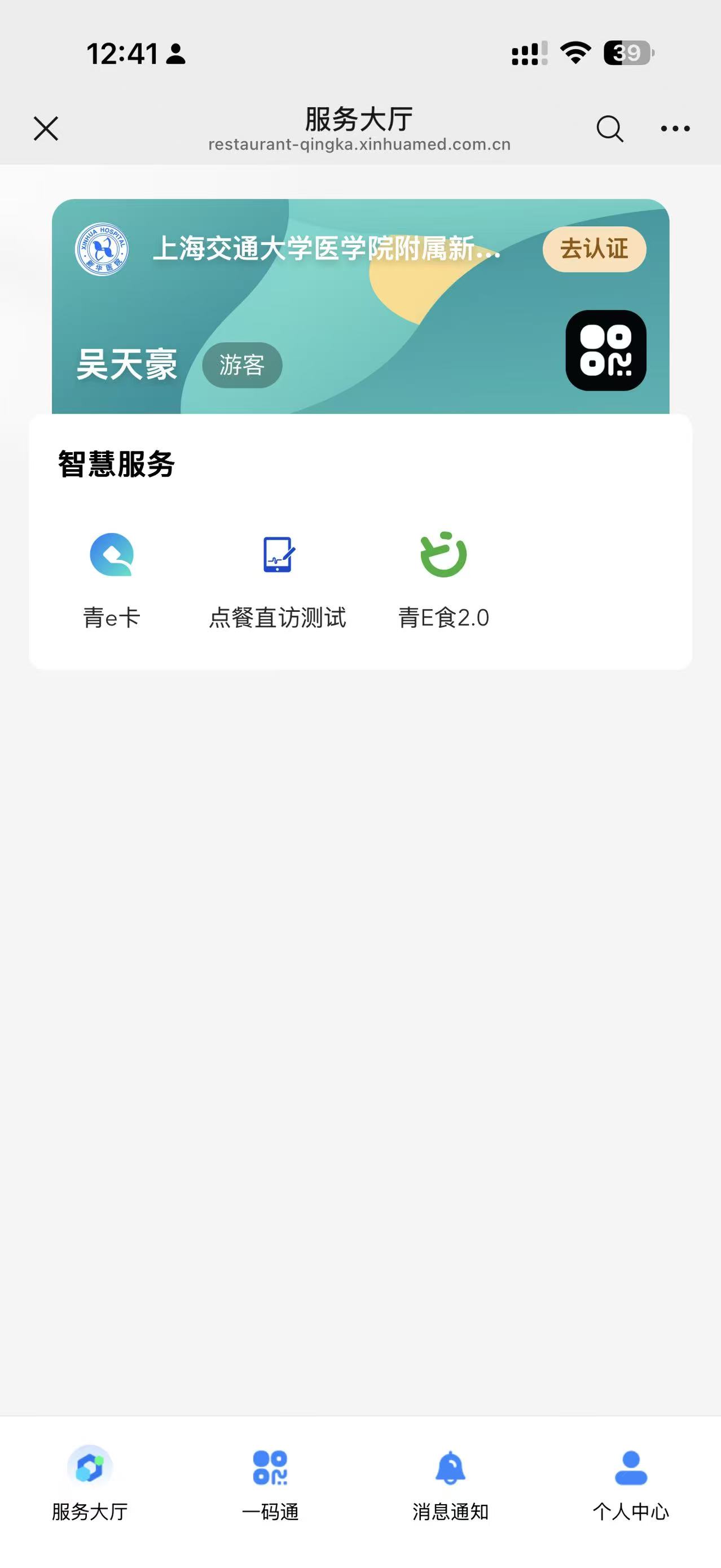Viewport: 721px width, 1568px height.
Task: Switch to the 服务大厅 tab
Action: point(90,1484)
